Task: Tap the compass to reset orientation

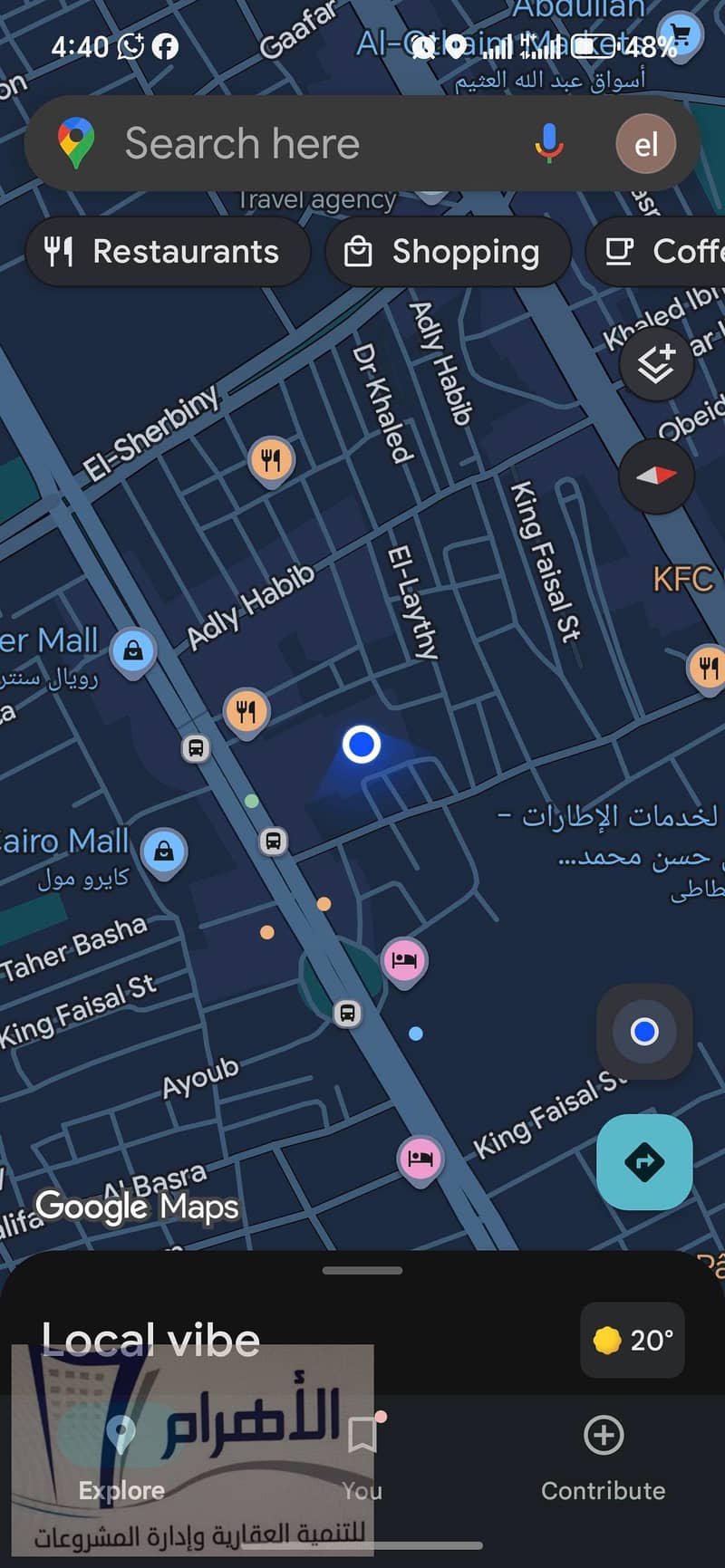Action: coord(656,476)
